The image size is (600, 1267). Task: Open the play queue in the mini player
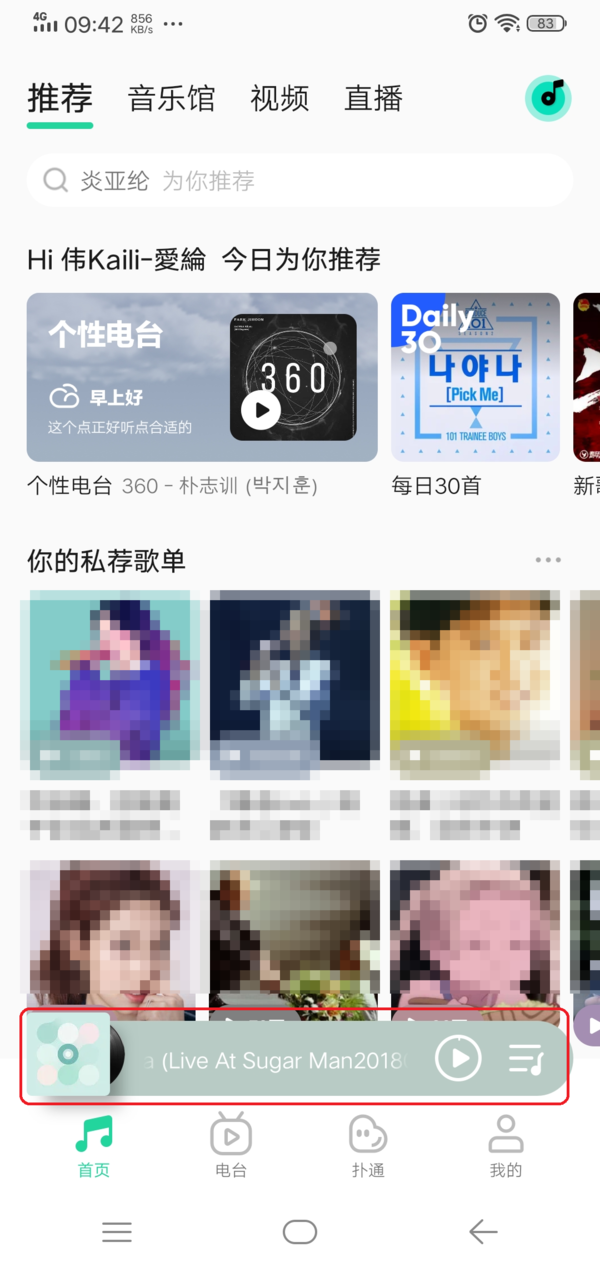[x=526, y=1058]
